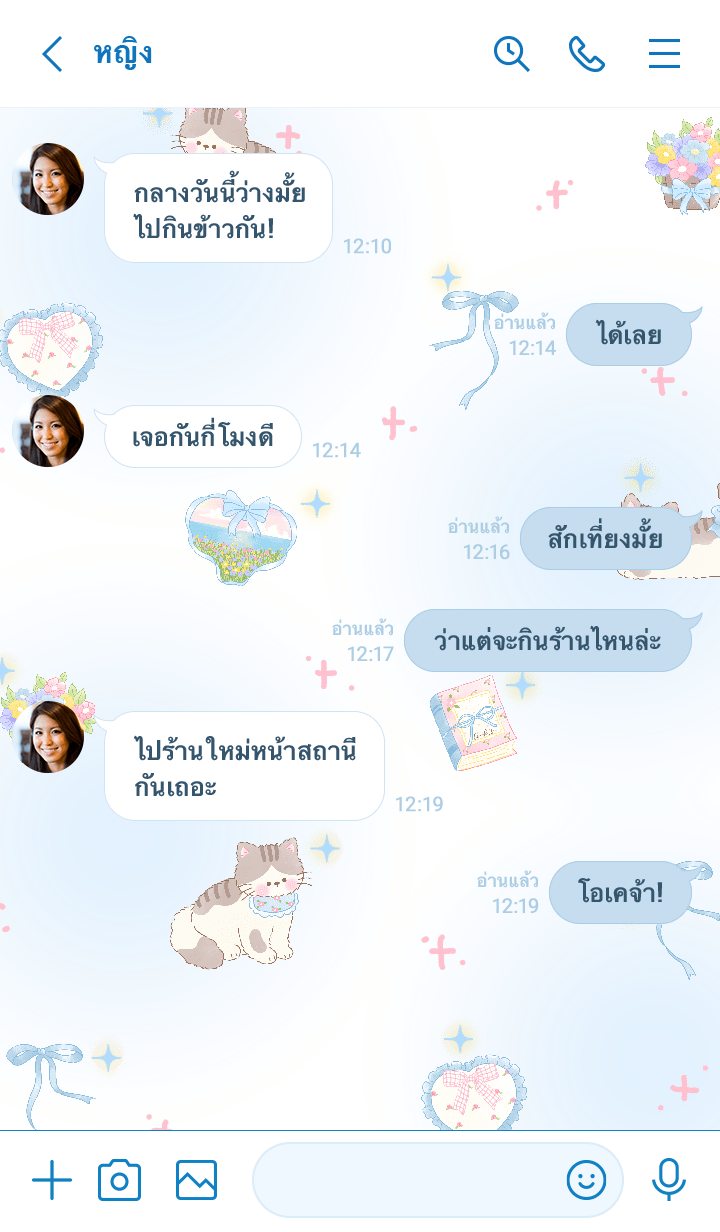Go back from the chat with หญิง

(x=52, y=54)
